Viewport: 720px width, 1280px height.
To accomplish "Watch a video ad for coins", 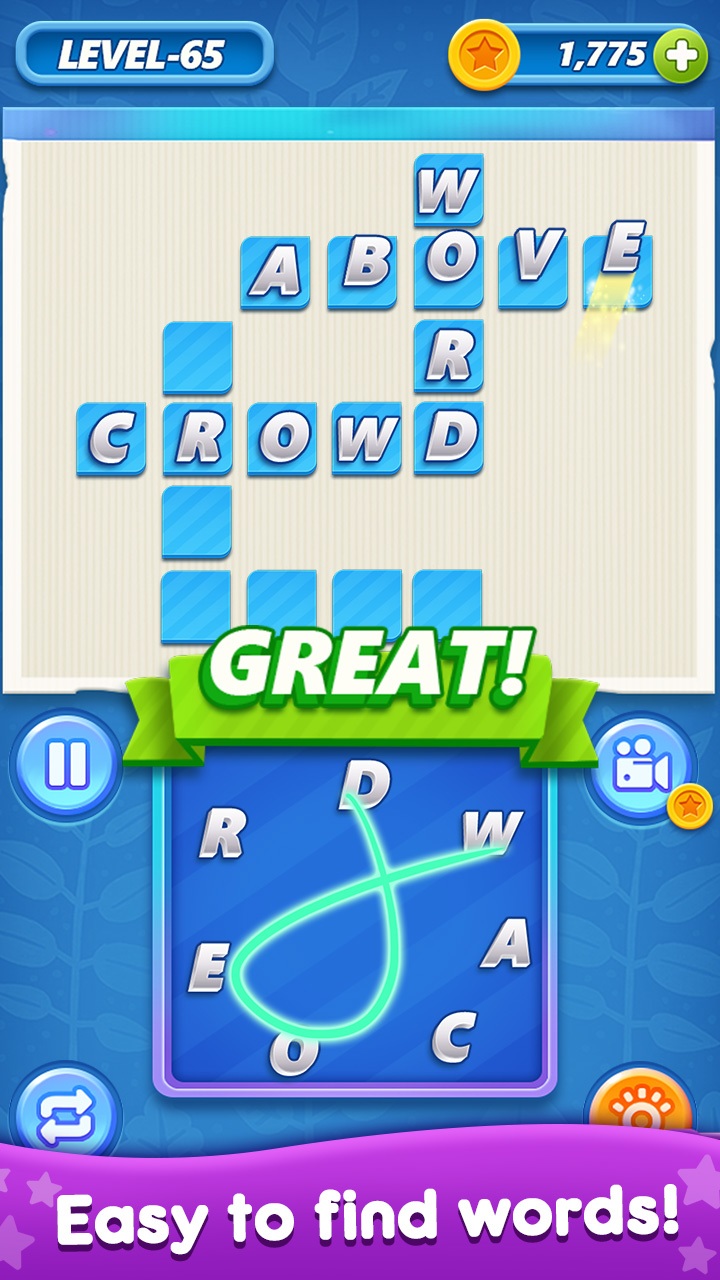I will [641, 768].
